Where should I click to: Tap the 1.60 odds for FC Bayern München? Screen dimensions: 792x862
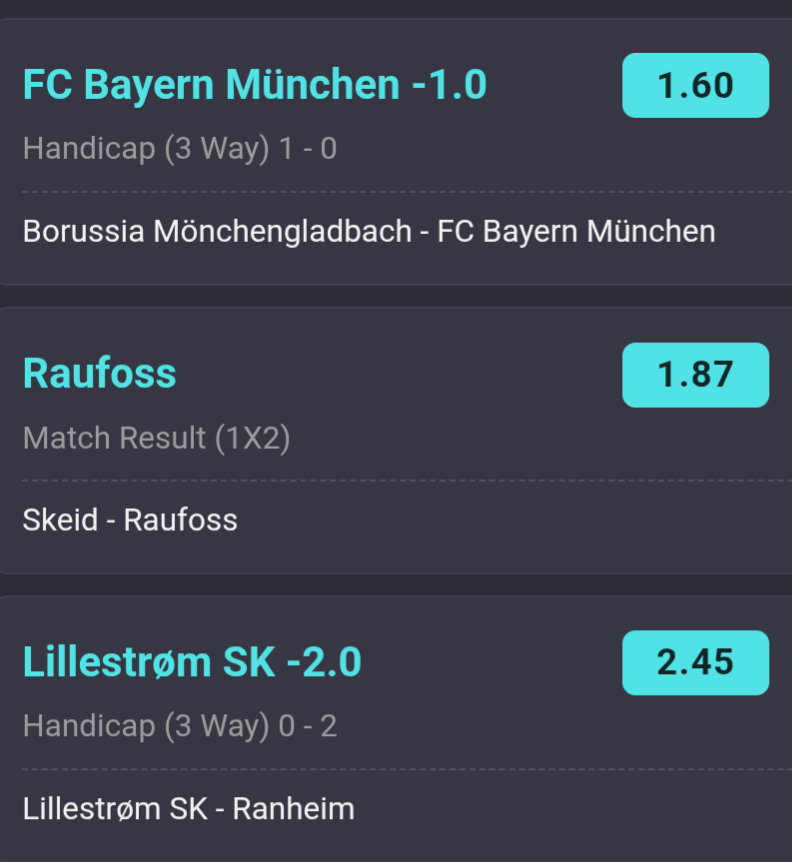[695, 86]
